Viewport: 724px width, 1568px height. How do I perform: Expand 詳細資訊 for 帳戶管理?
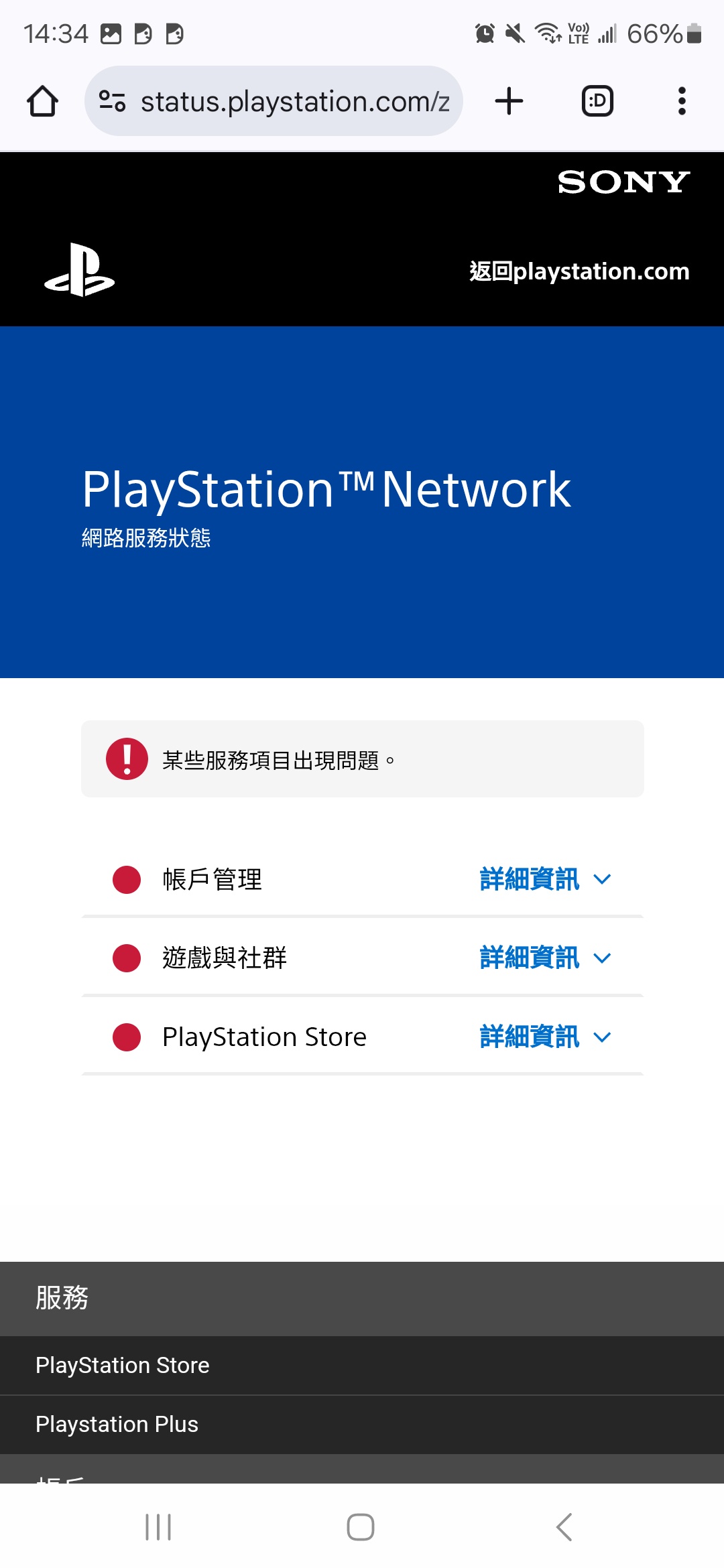click(x=545, y=879)
